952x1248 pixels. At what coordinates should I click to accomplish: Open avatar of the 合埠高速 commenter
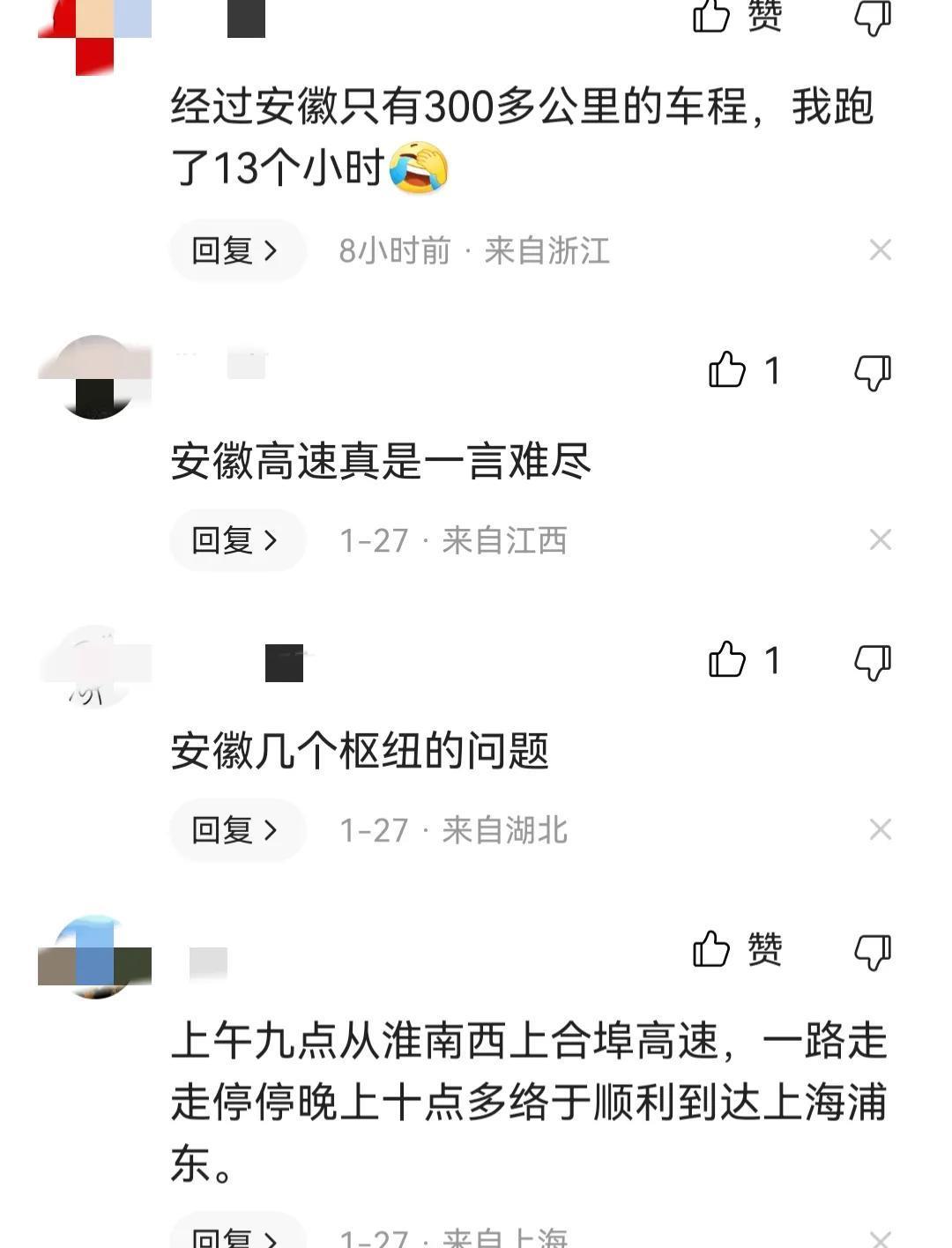[95, 957]
